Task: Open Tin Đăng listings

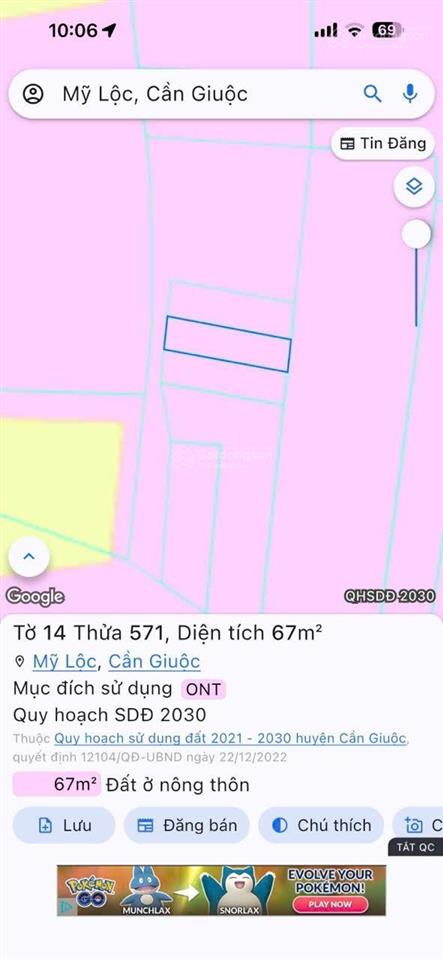Action: 383,144
